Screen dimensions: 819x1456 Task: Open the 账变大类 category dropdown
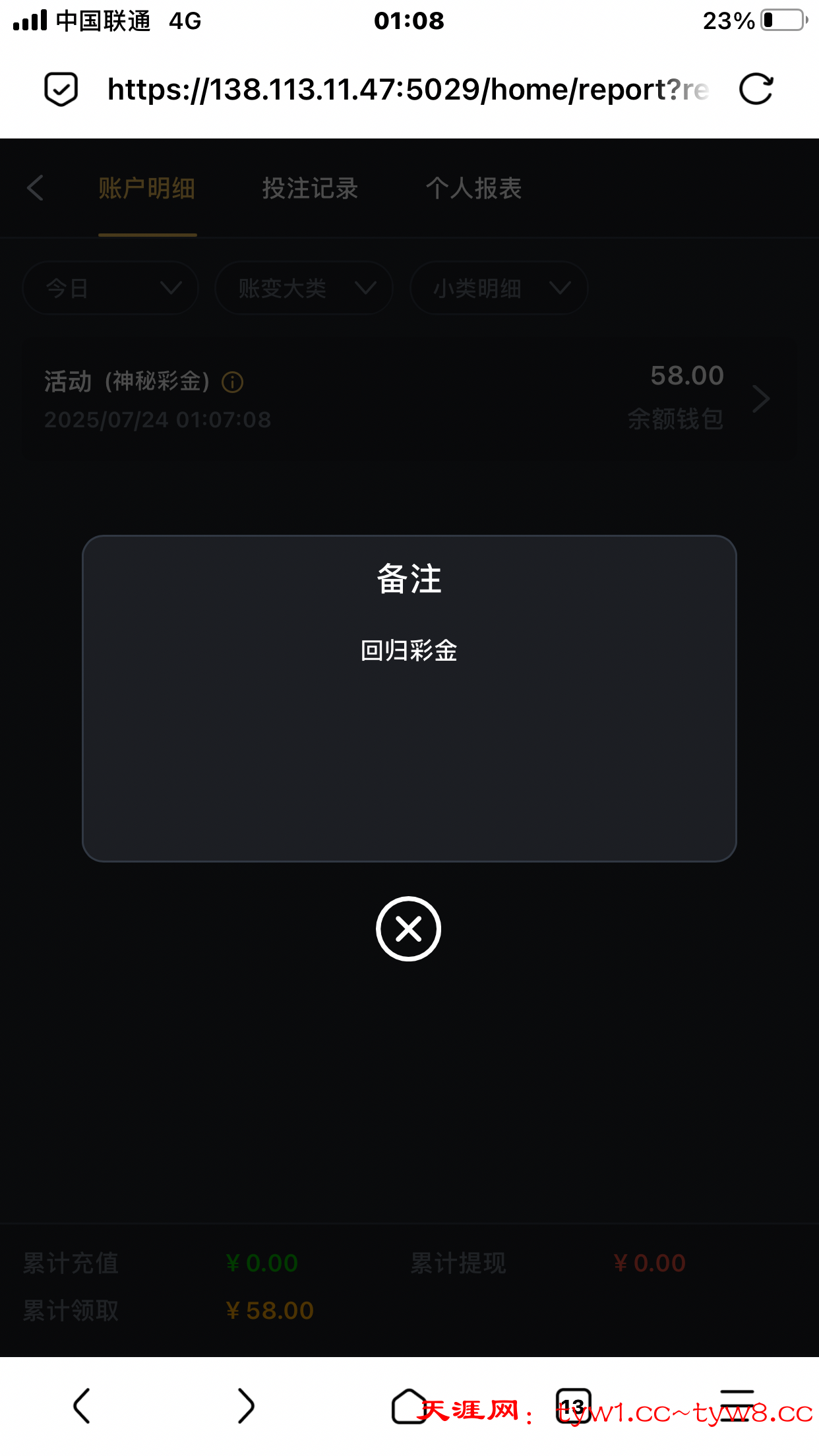(303, 288)
